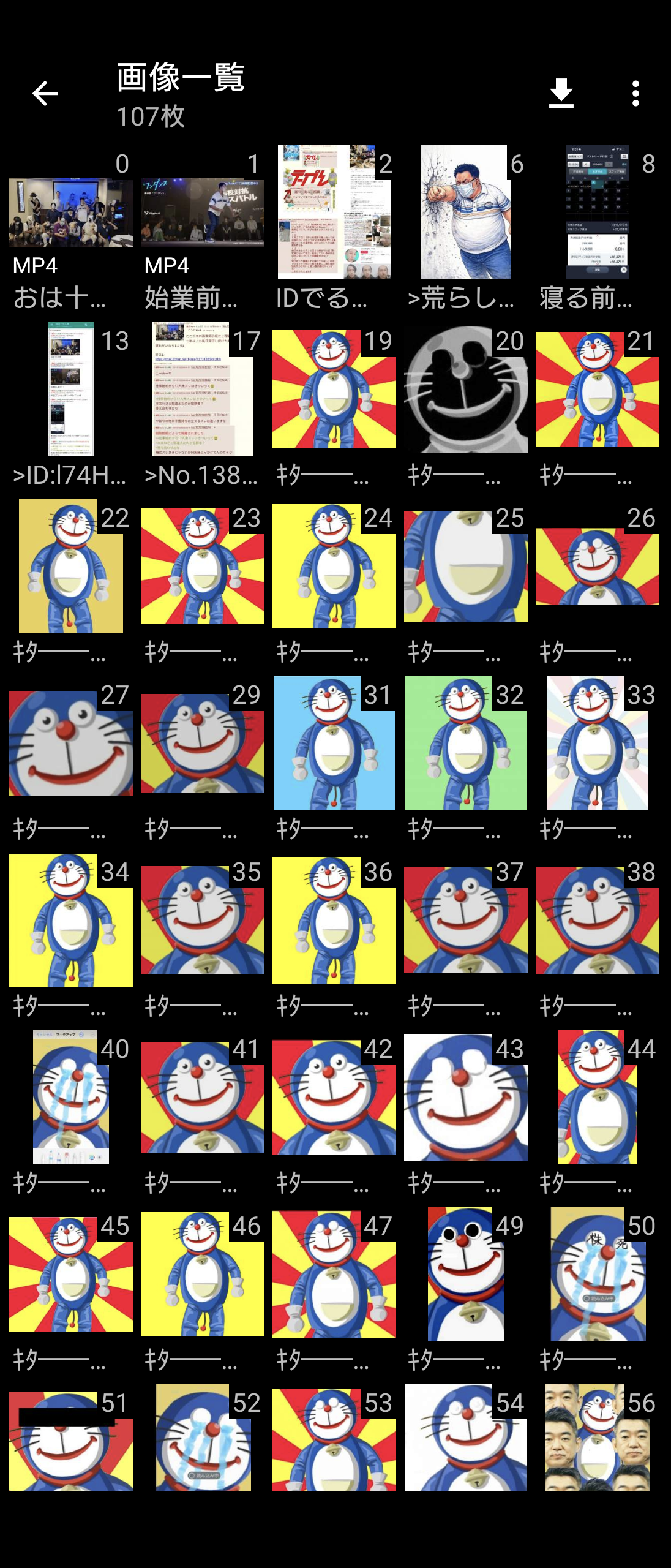The width and height of the screenshot is (671, 1568).
Task: Open MP4 thumbnail numbered 1
Action: 202,213
